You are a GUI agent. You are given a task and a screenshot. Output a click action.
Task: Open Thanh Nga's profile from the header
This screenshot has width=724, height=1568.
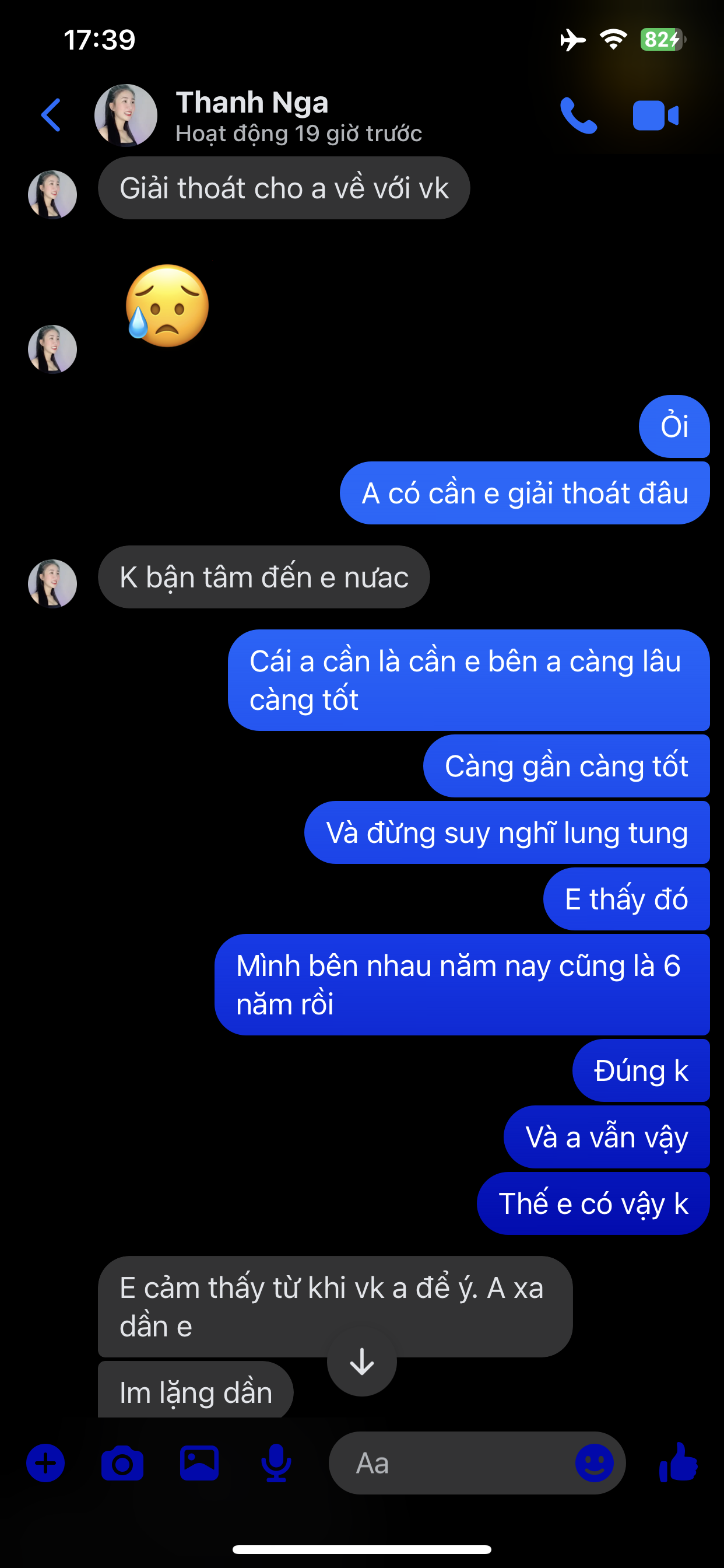tap(251, 115)
